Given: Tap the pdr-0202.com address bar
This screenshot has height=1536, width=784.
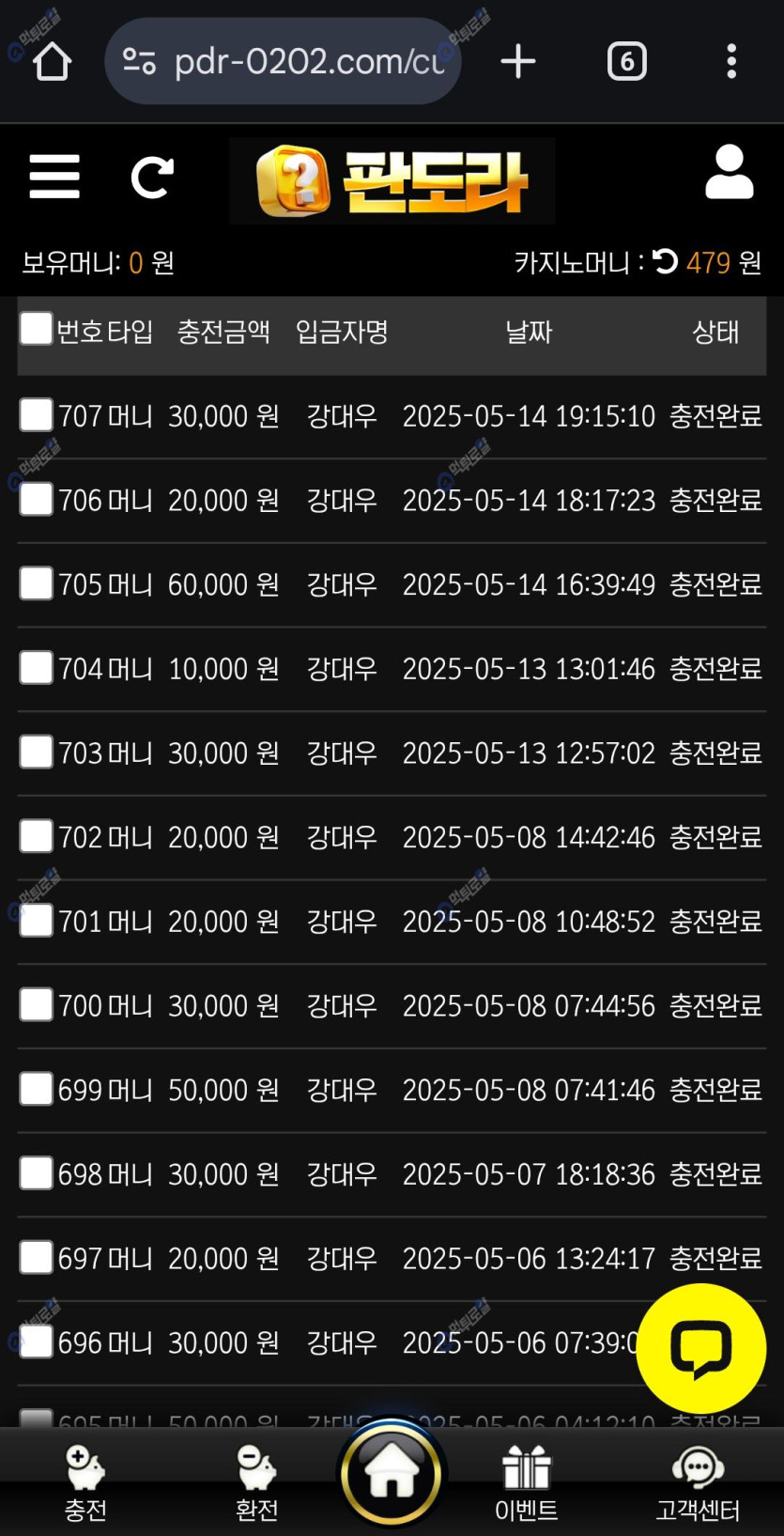Looking at the screenshot, I should (x=291, y=62).
